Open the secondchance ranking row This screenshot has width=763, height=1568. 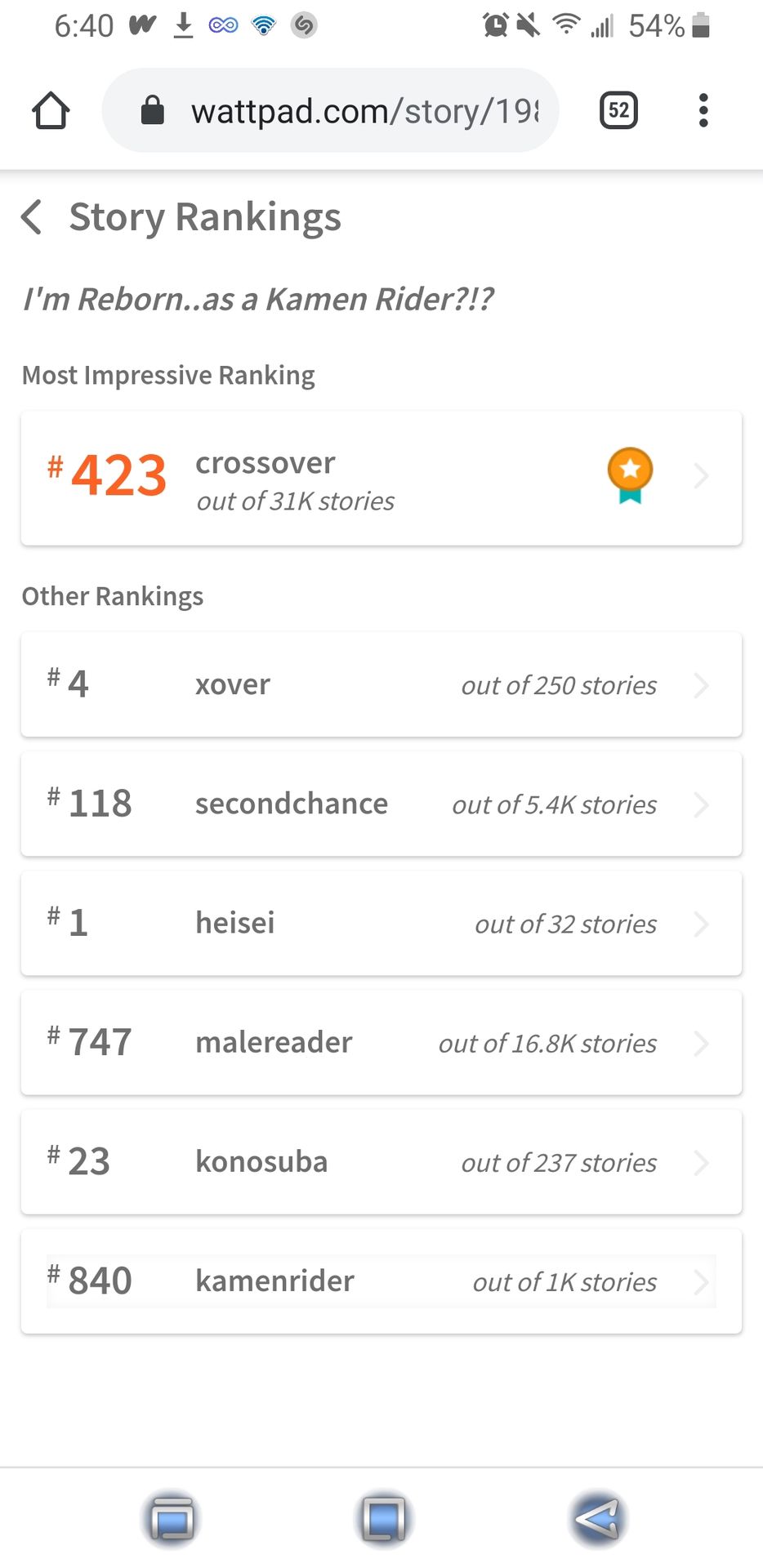click(381, 804)
